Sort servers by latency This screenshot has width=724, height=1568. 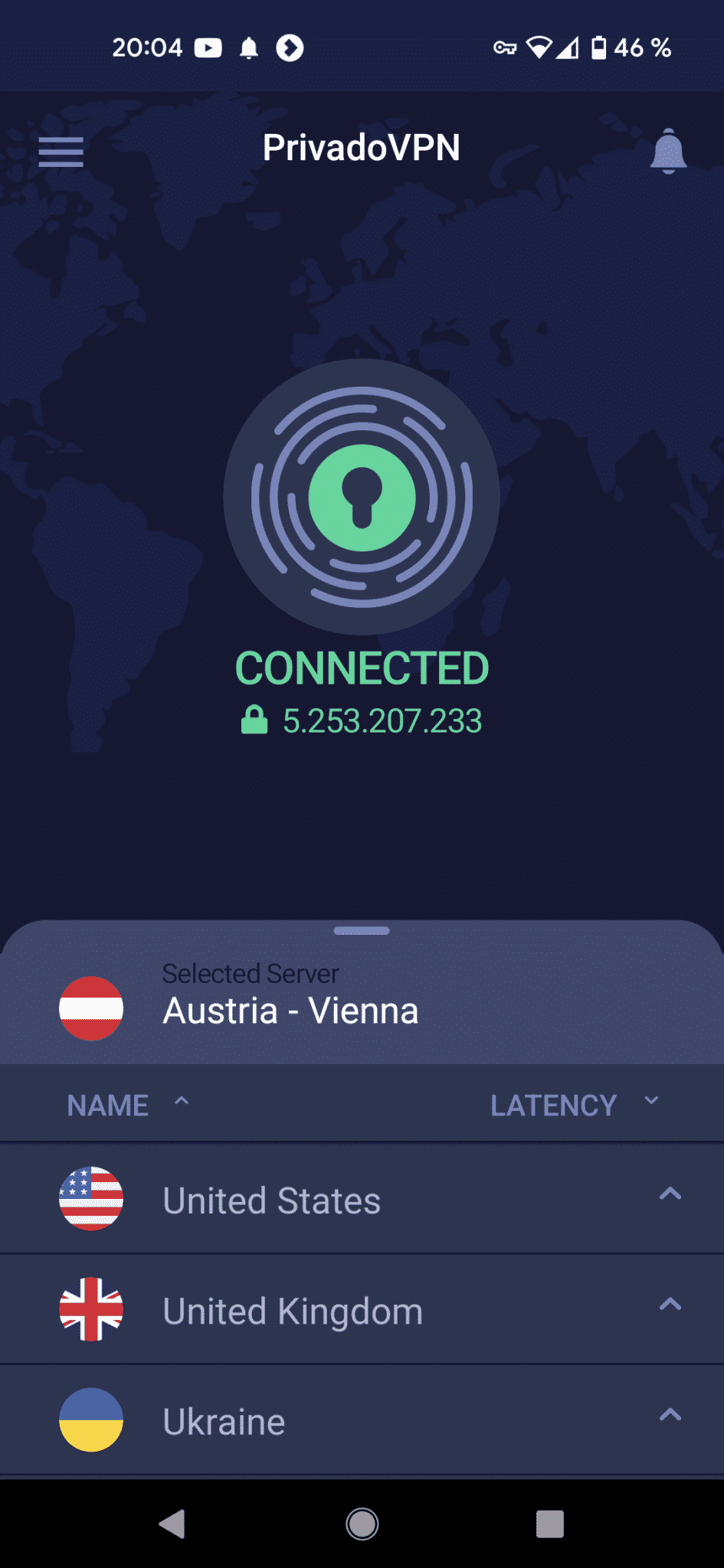575,1105
